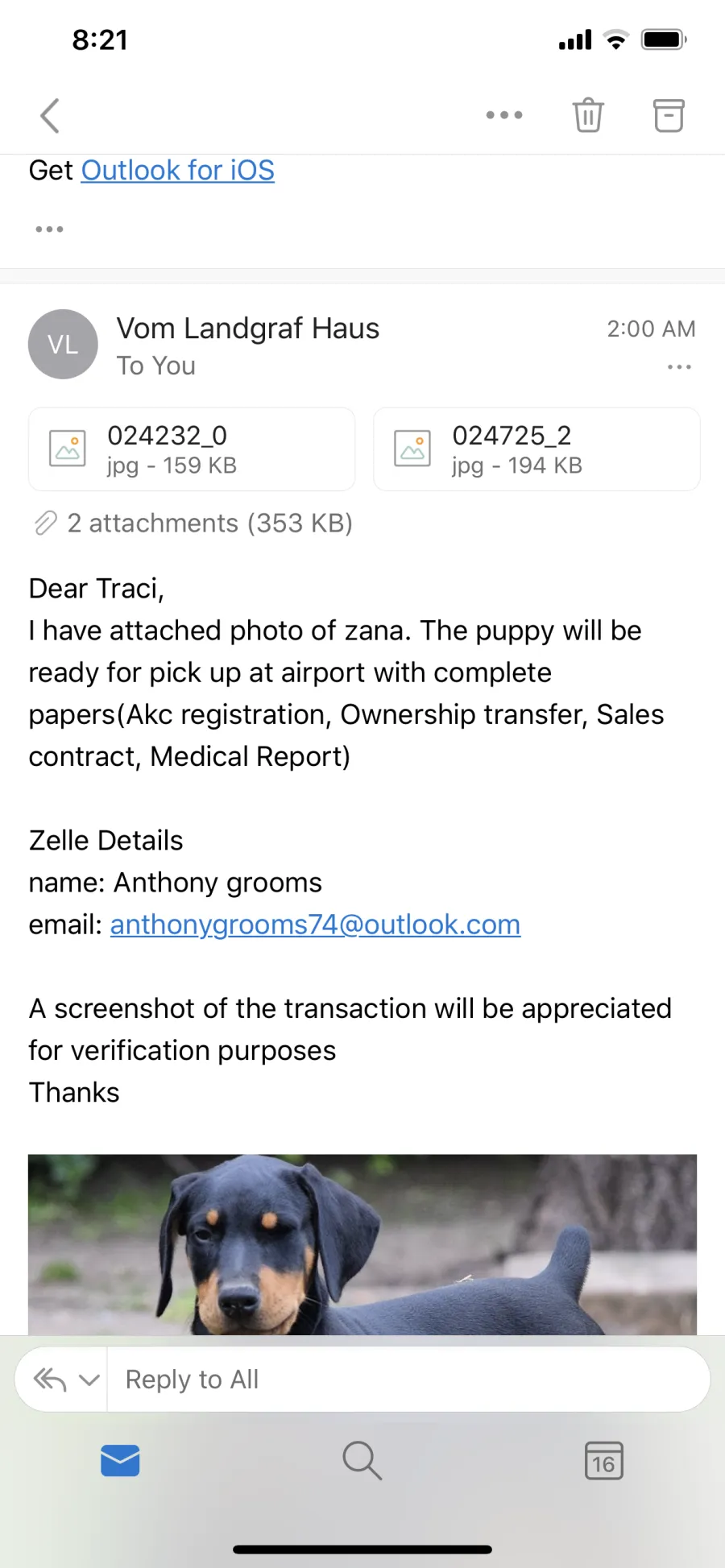
Task: Go back to the inbox
Action: (50, 115)
